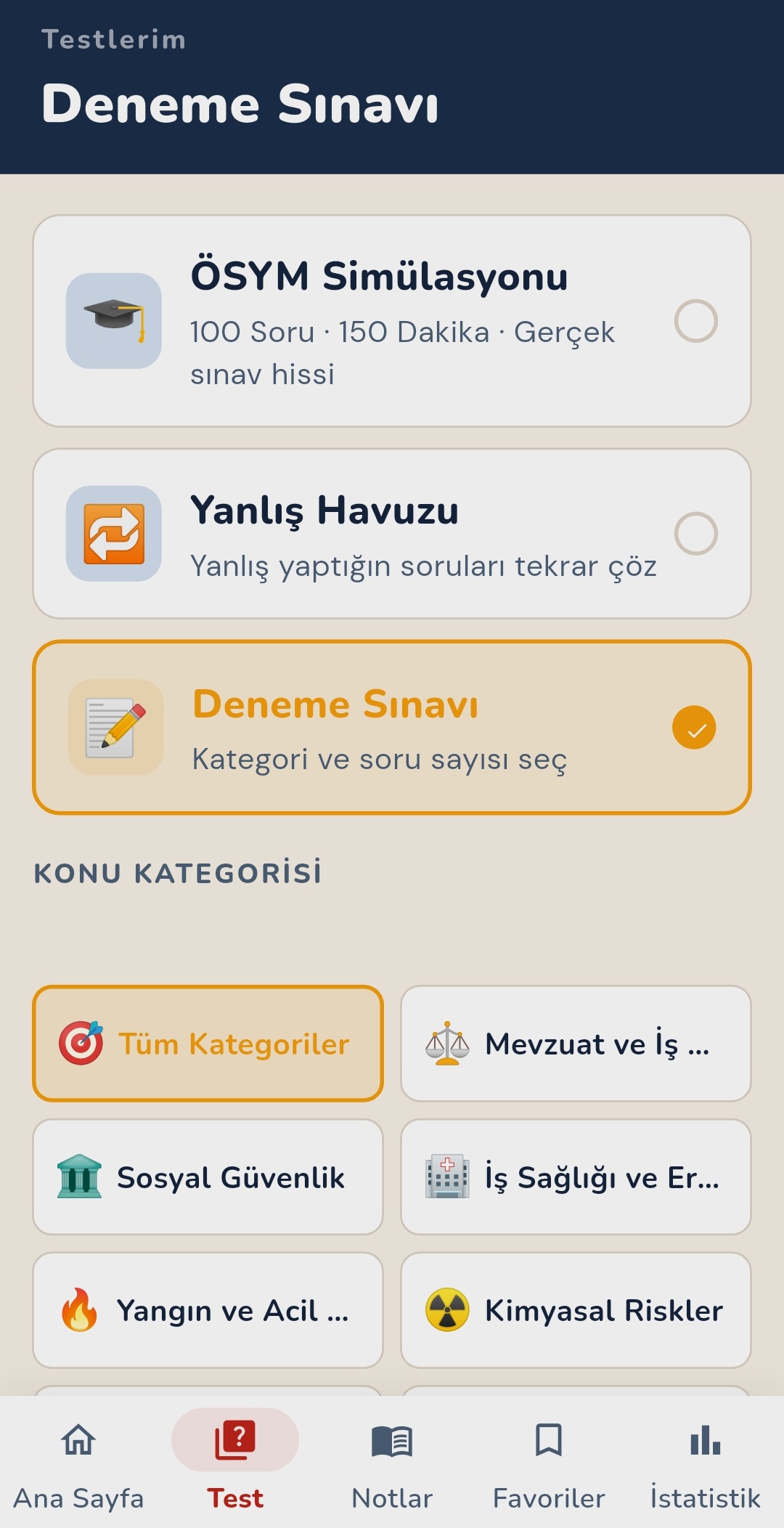
Task: Click the scales icon for Mevzuat category
Action: tap(448, 1044)
